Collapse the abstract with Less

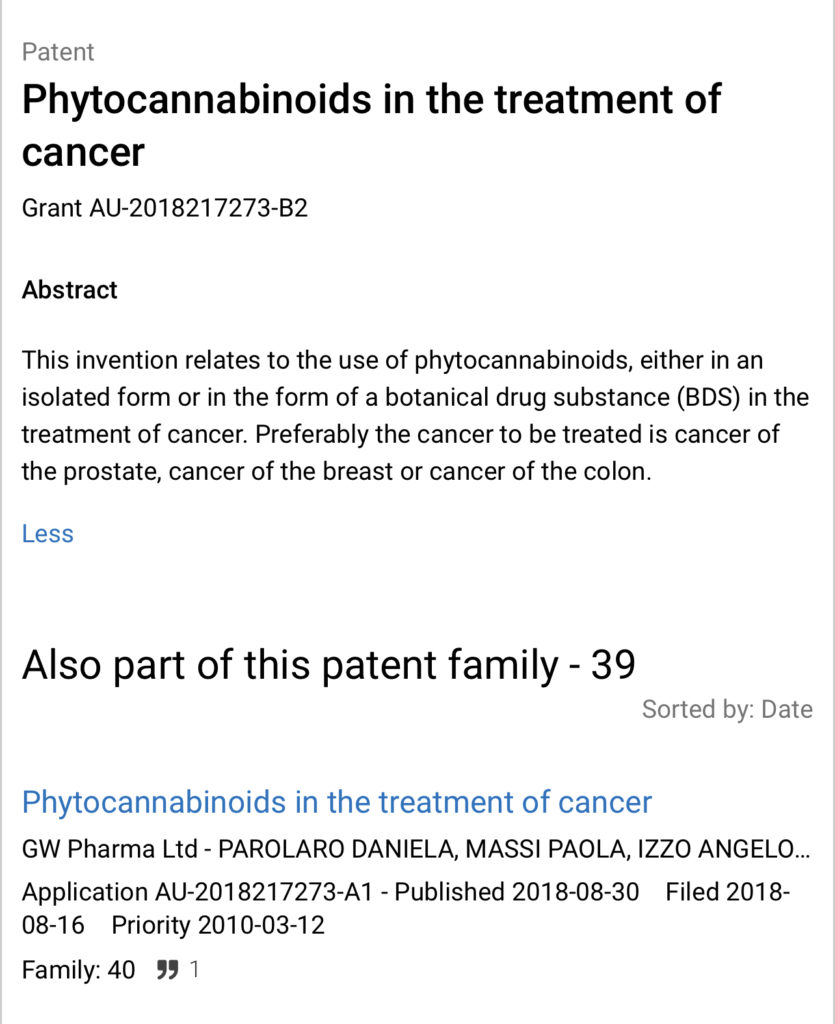pos(48,534)
